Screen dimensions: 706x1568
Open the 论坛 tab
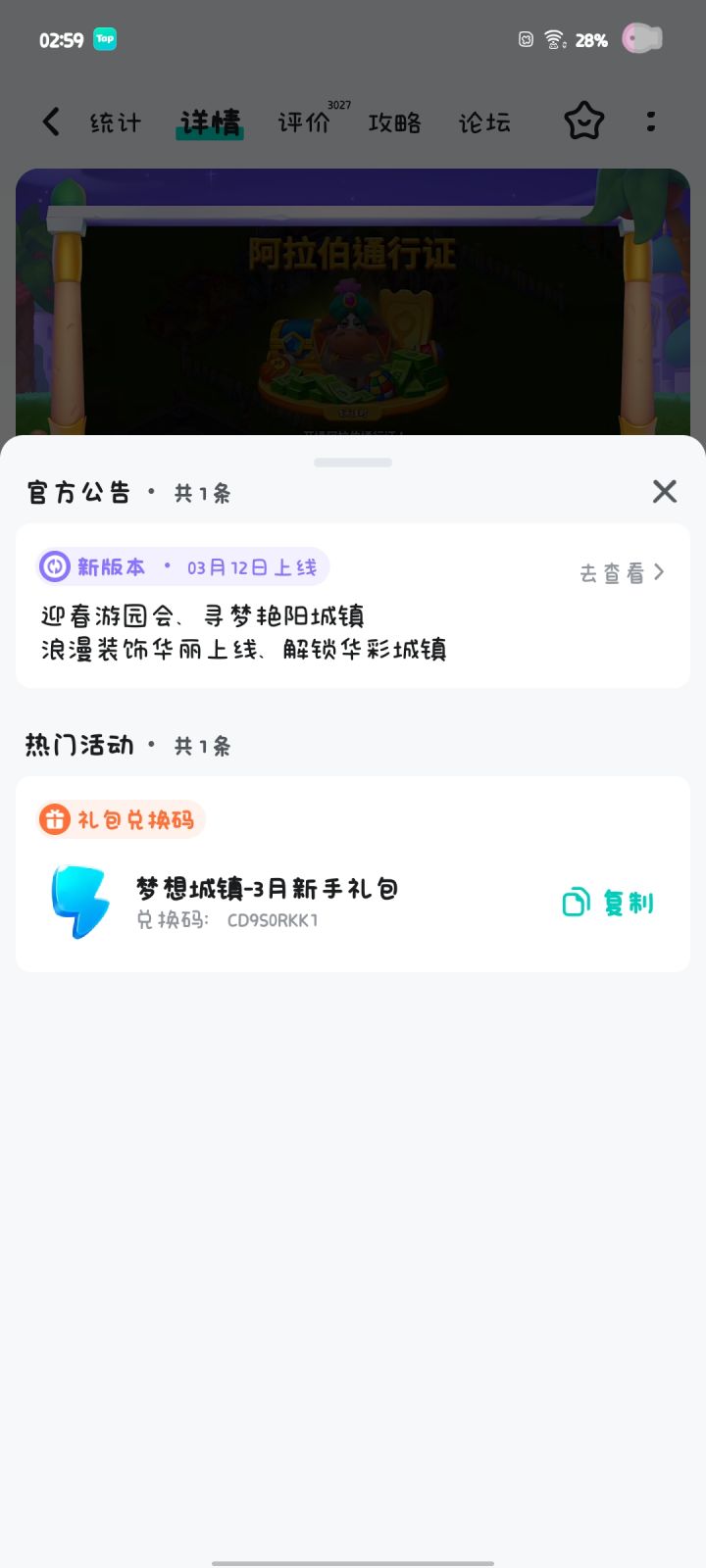(482, 122)
